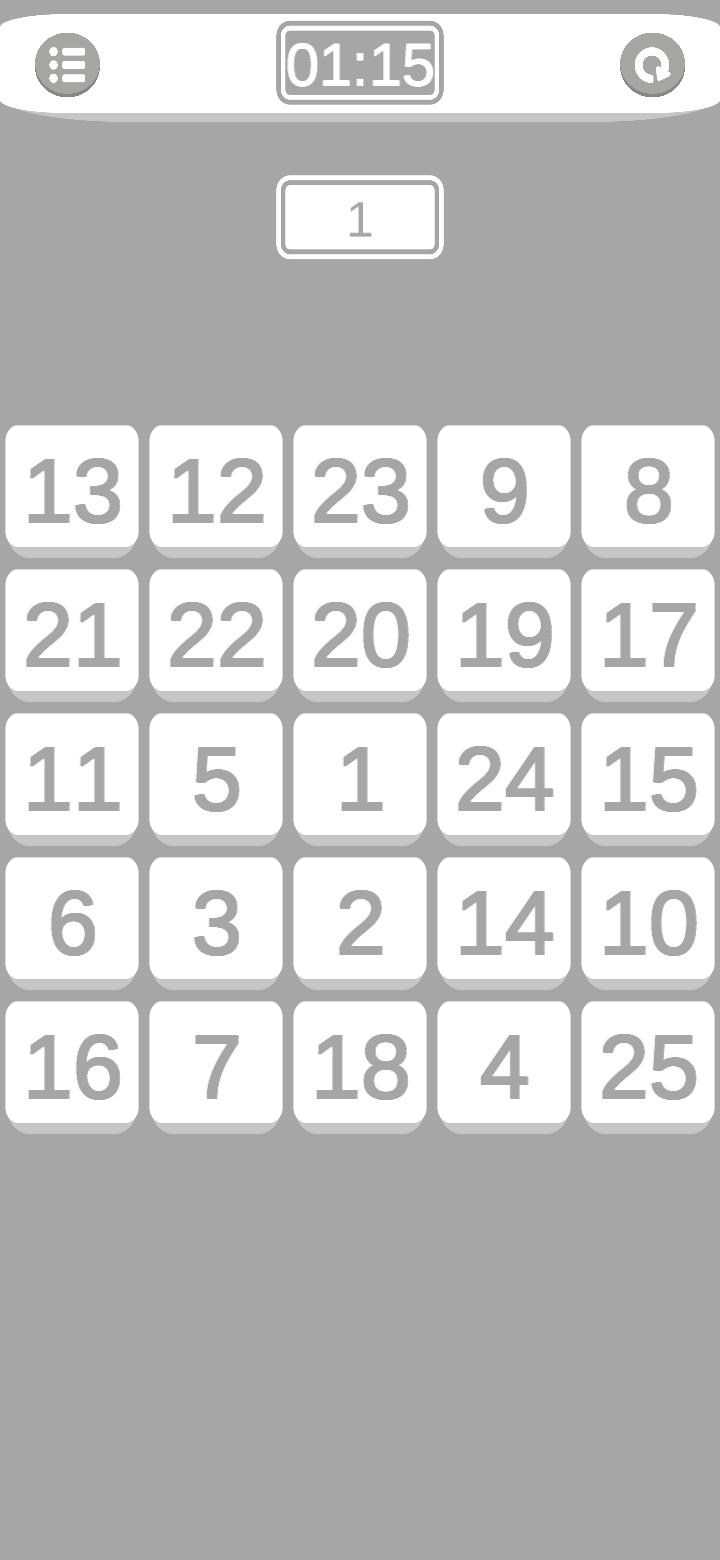The image size is (720, 1560).
Task: Select the number 2 tile
Action: pyautogui.click(x=360, y=923)
